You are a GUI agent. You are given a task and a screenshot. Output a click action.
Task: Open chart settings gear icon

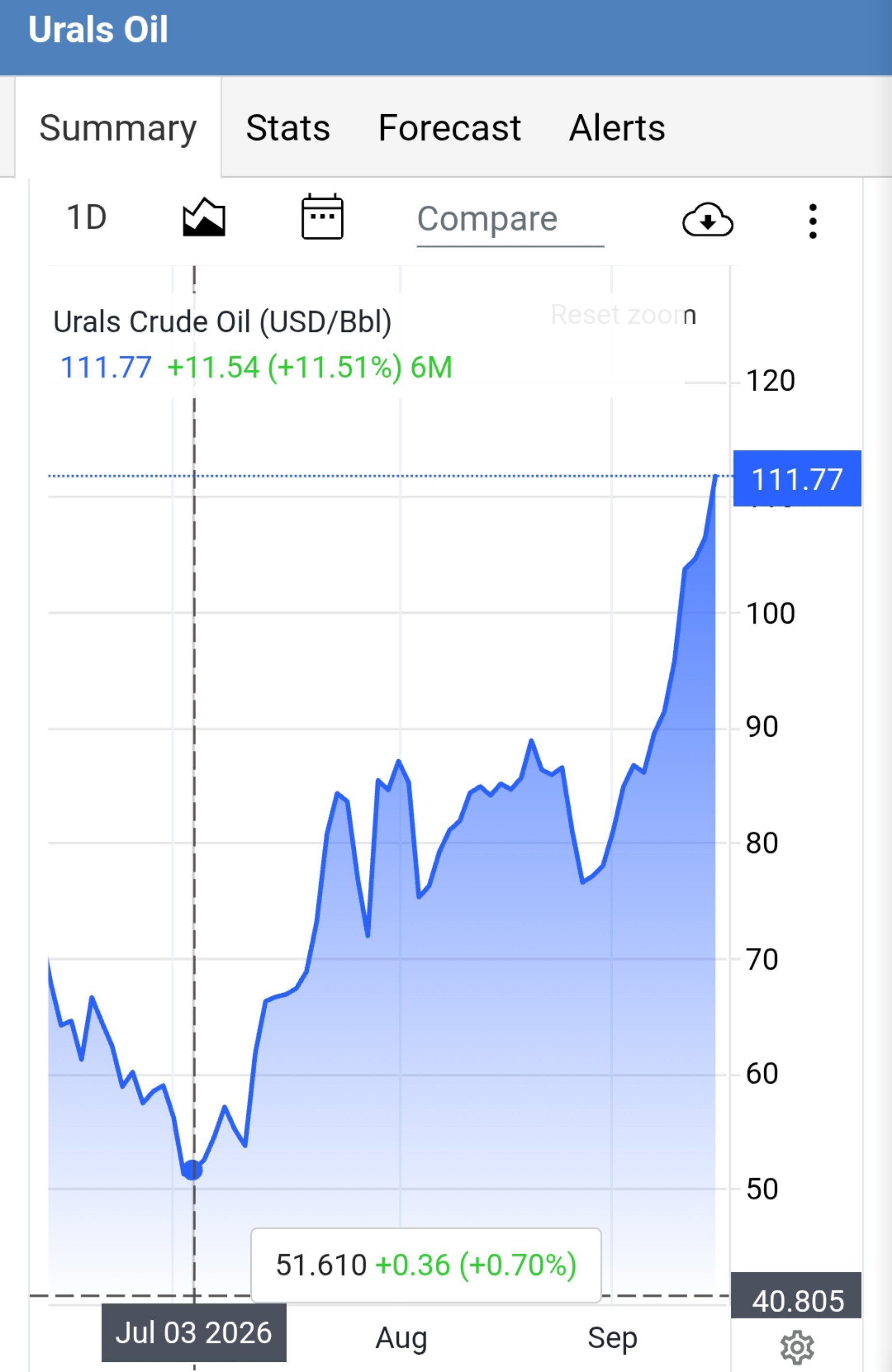tap(797, 1347)
